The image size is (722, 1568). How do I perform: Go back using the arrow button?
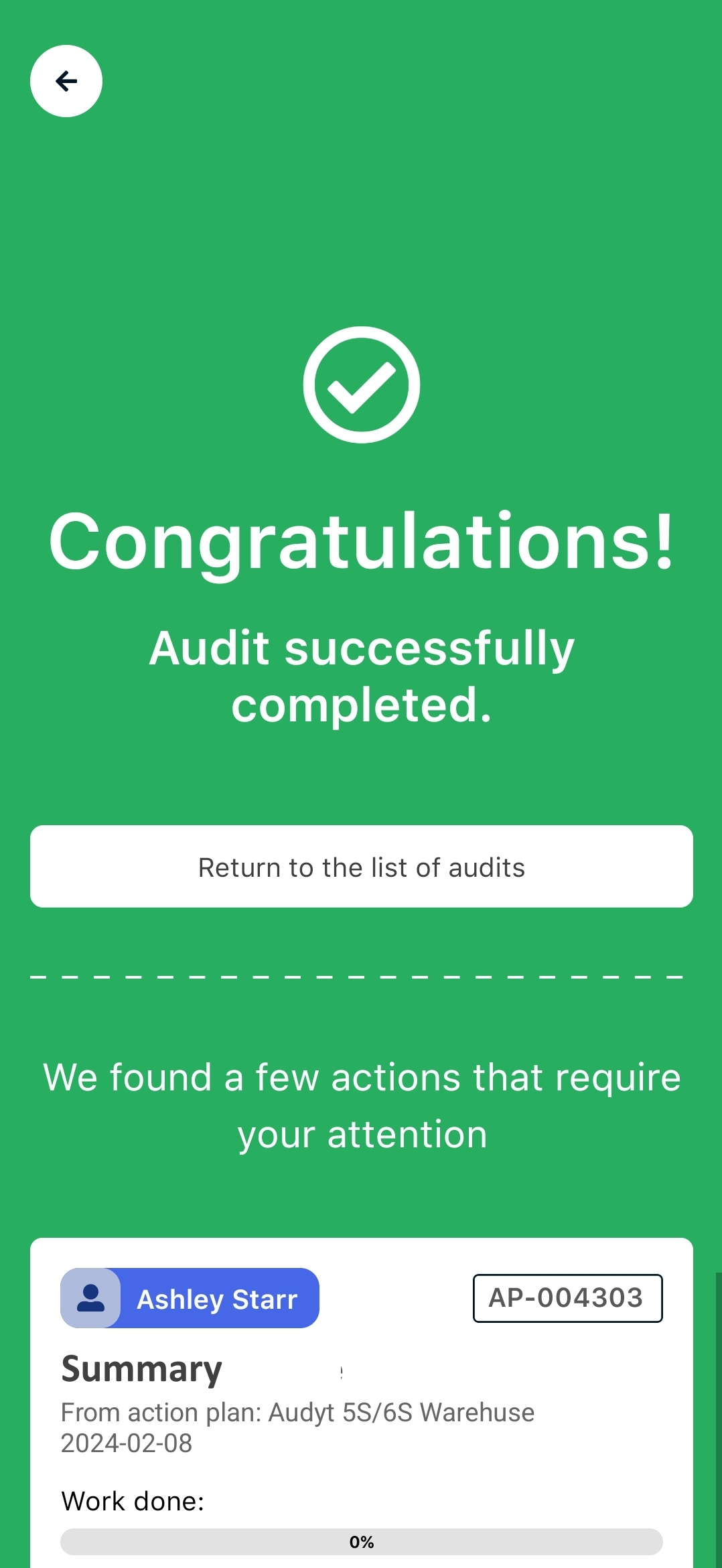[66, 81]
